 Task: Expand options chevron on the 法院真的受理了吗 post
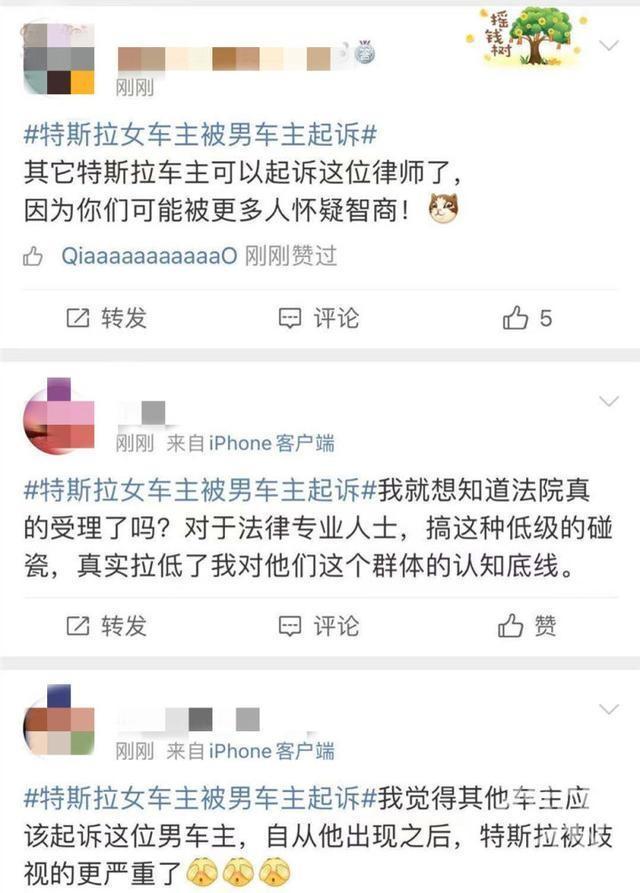[608, 402]
